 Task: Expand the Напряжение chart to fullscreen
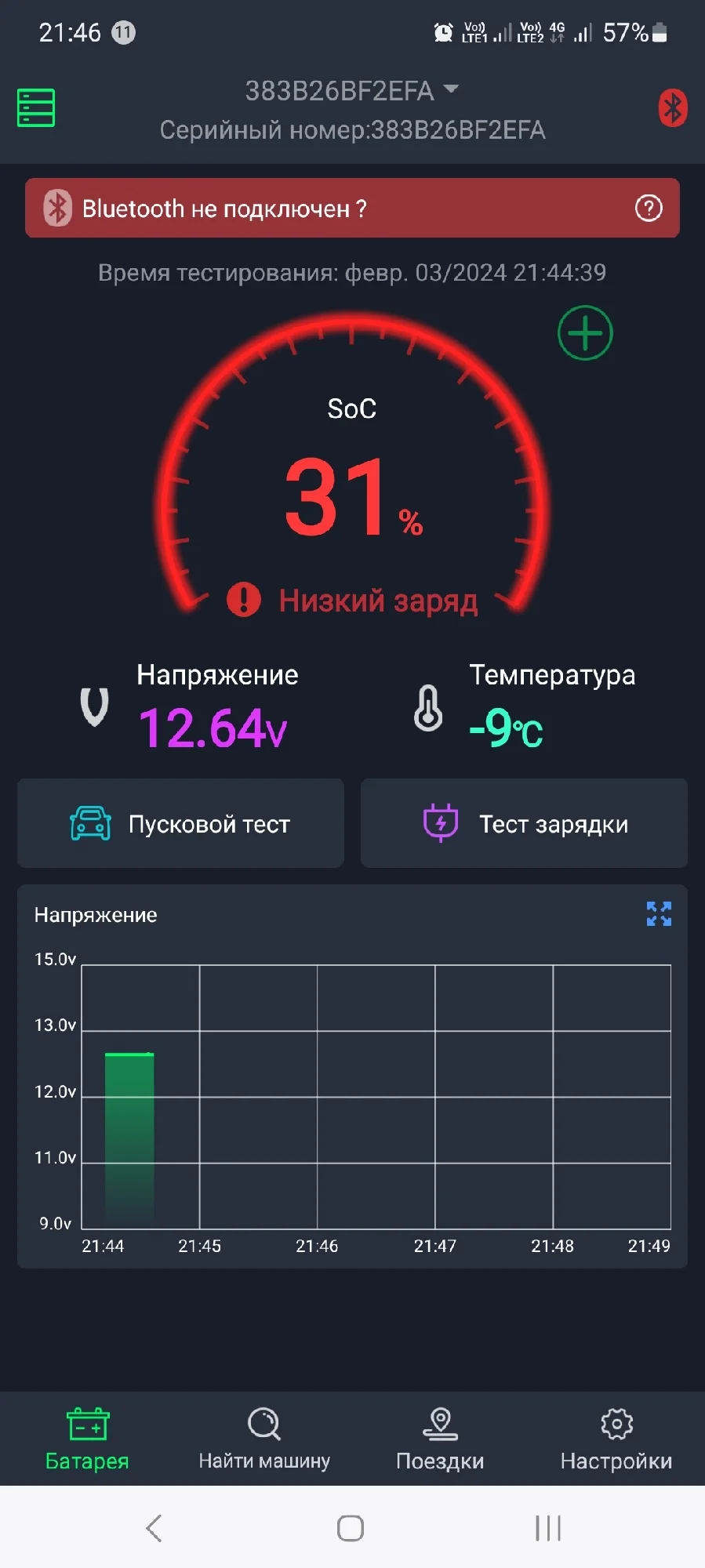(658, 913)
